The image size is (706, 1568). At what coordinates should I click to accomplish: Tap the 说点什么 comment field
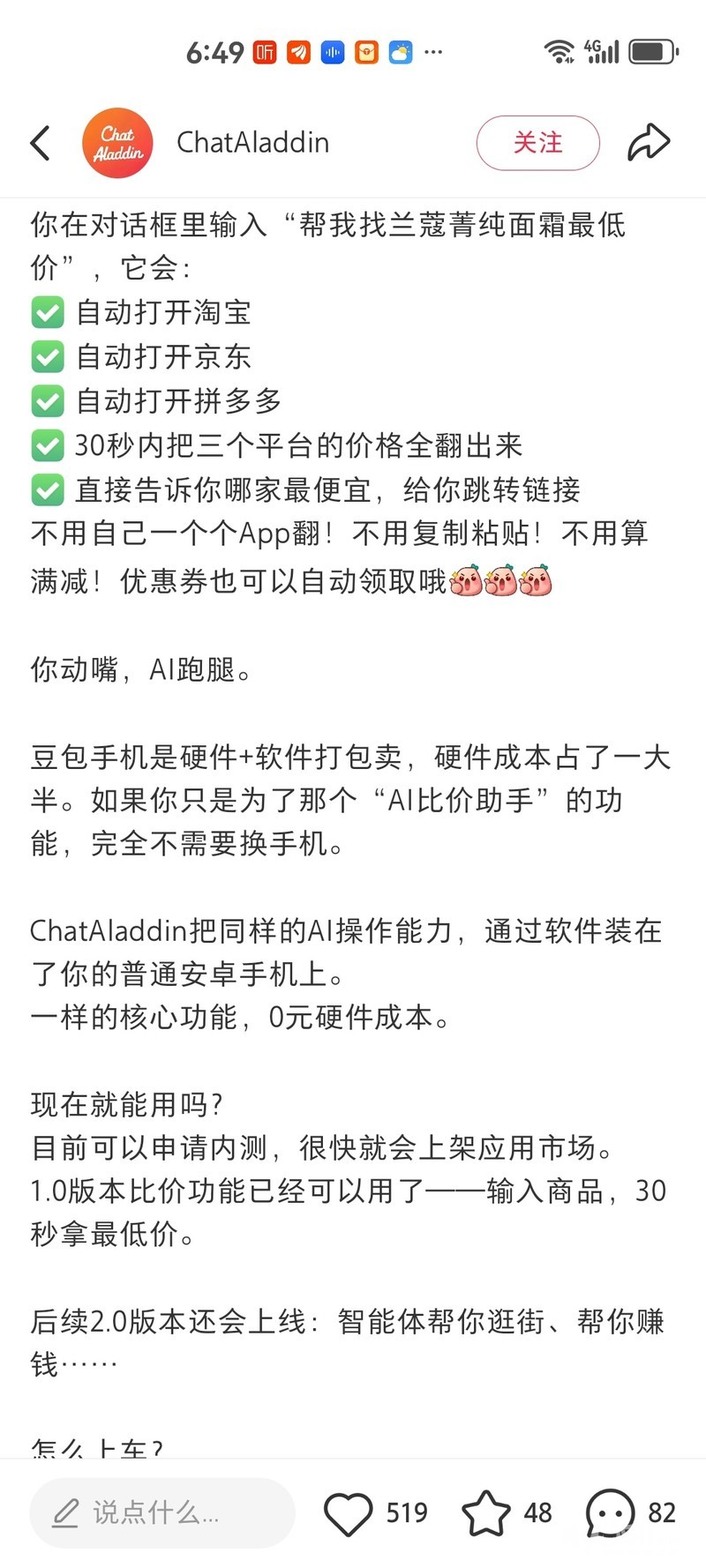161,1513
